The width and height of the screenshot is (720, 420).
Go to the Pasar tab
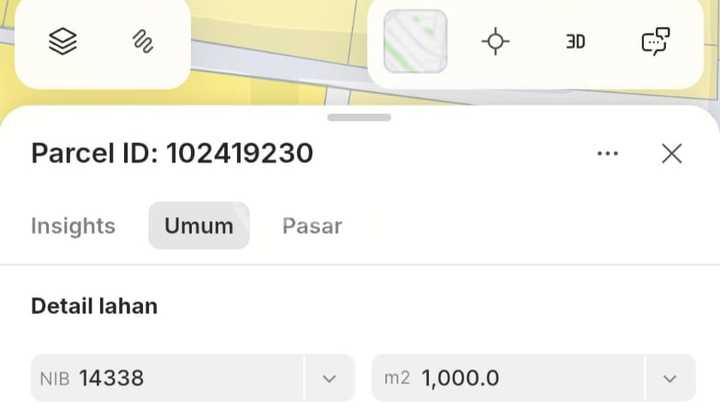(312, 226)
